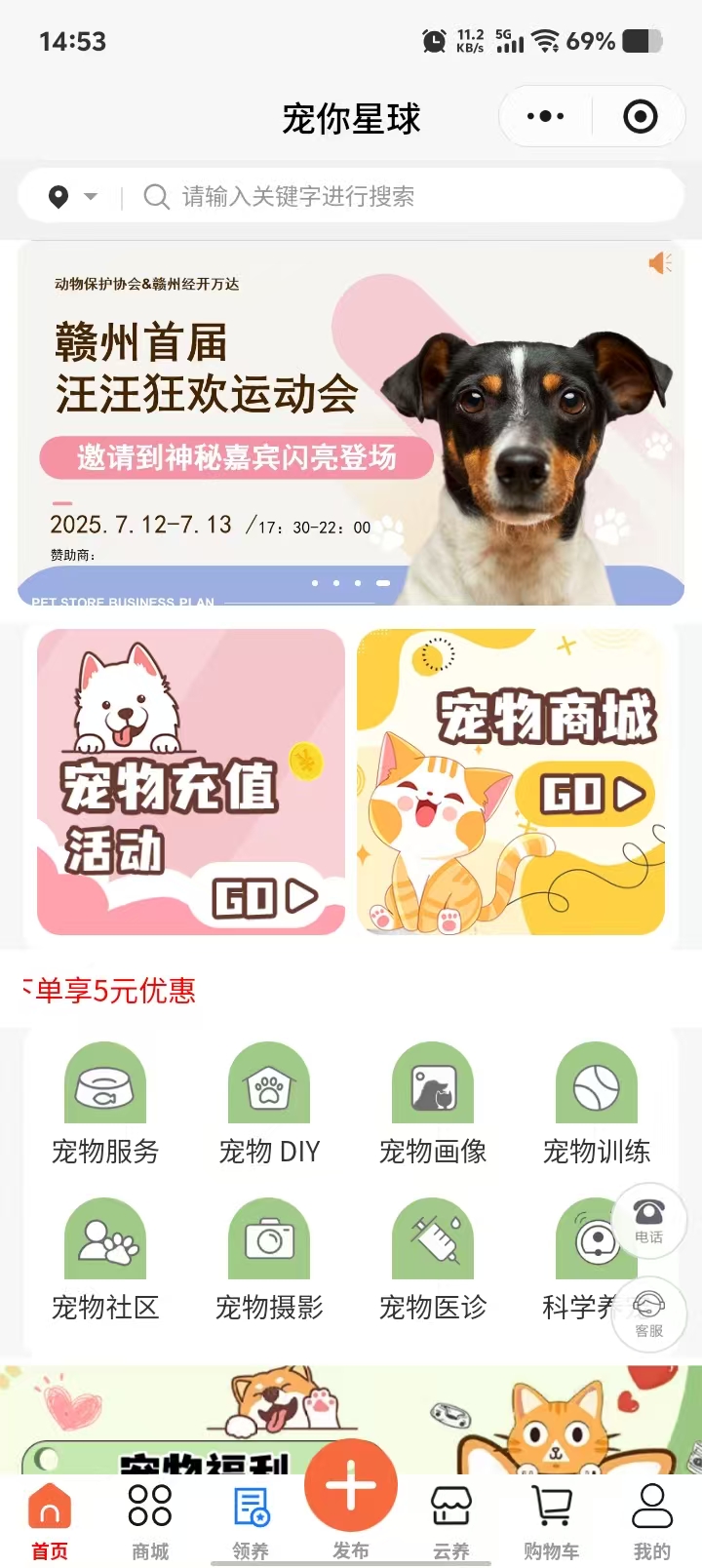Screen dimensions: 702x1568
Task: Close the mini program via the circle button
Action: (x=640, y=117)
